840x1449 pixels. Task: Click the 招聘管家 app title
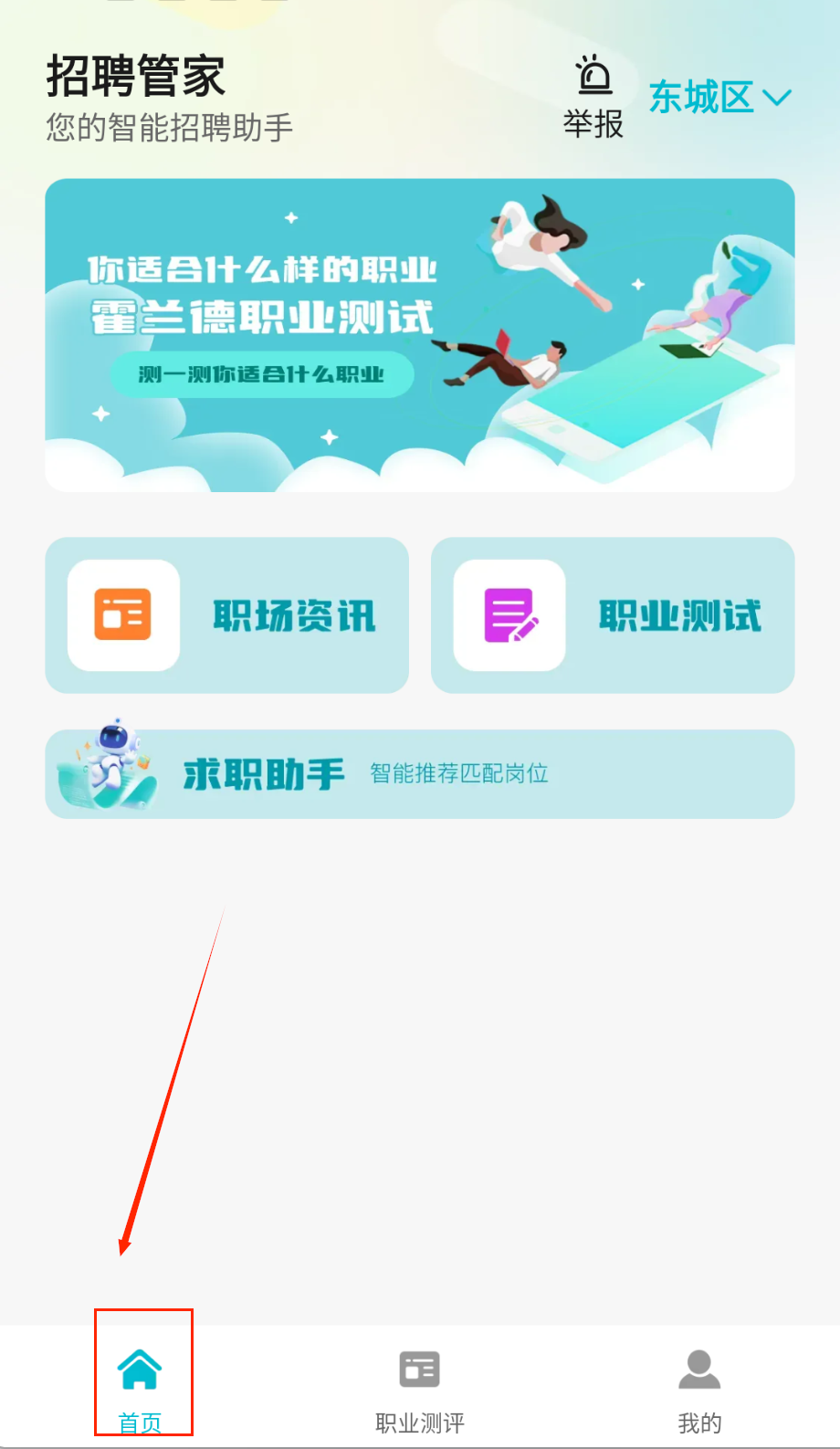(134, 76)
